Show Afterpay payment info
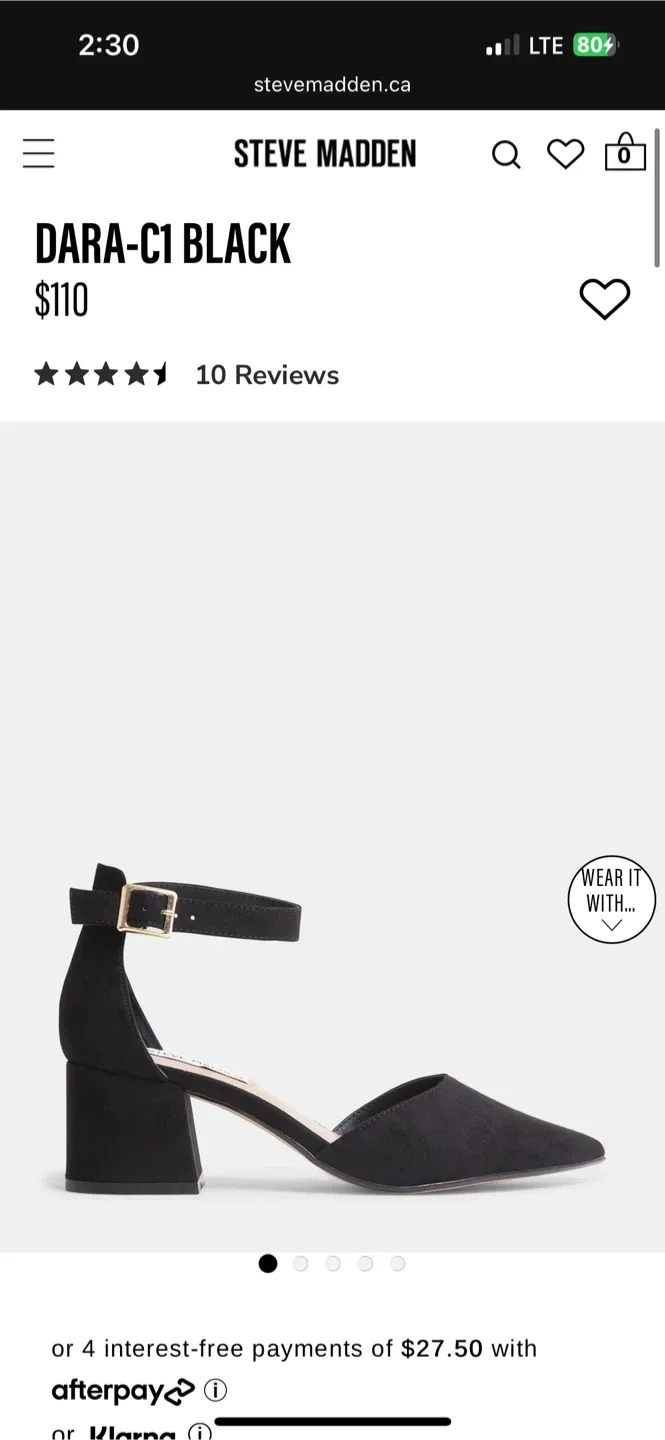The image size is (665, 1440). [215, 1390]
